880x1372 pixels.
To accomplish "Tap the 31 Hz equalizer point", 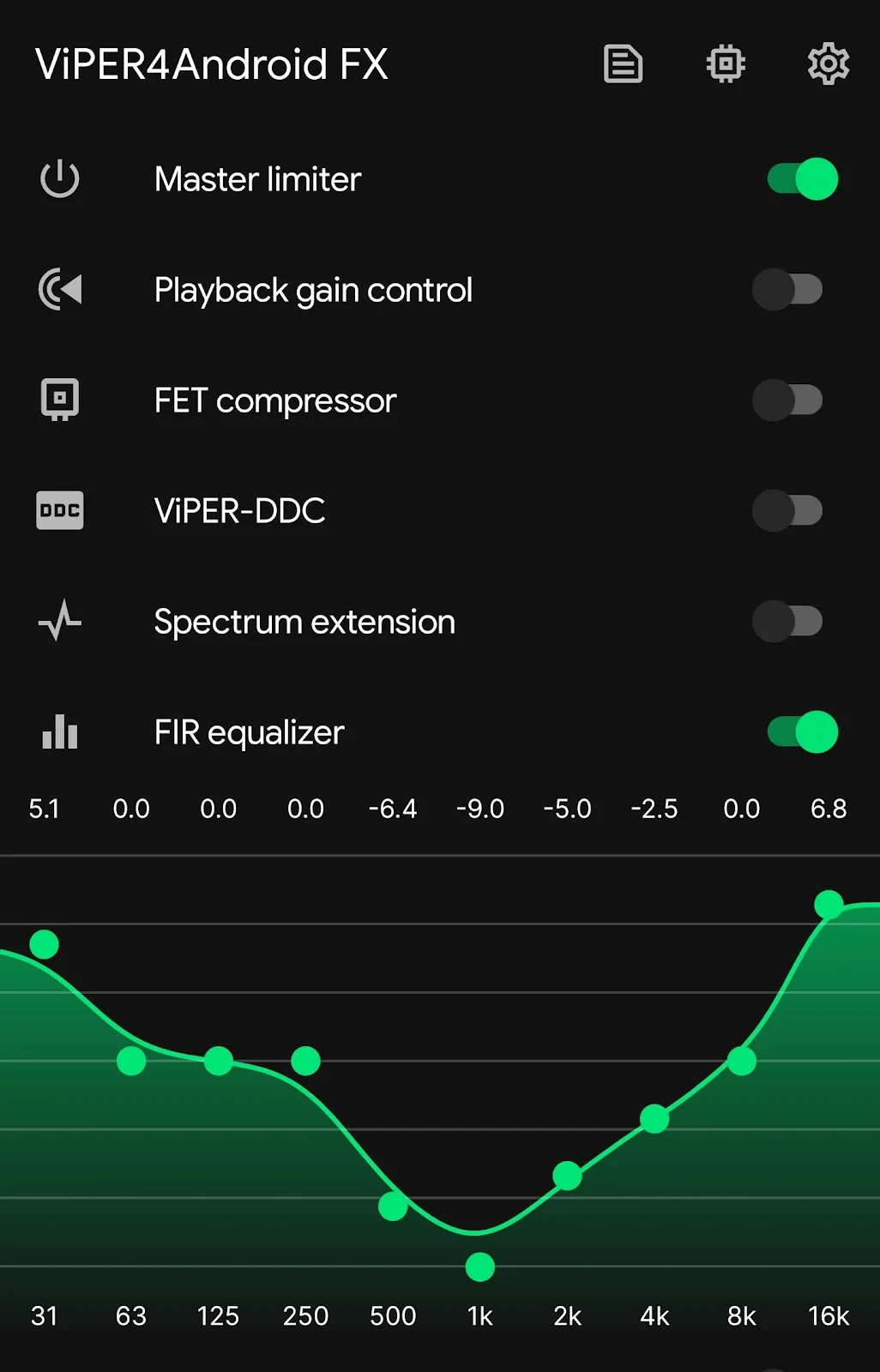I will click(x=44, y=944).
